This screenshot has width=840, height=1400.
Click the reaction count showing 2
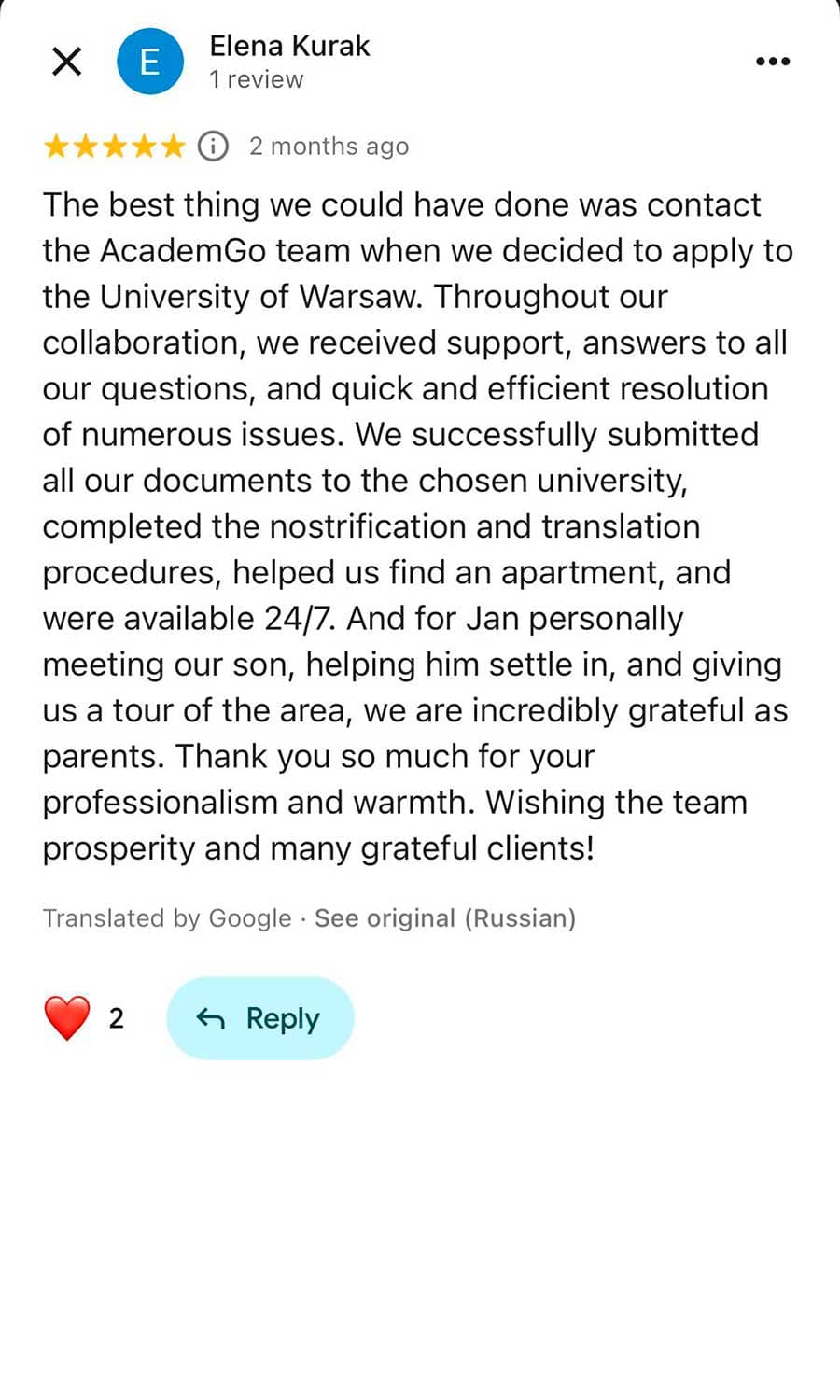[x=117, y=1018]
